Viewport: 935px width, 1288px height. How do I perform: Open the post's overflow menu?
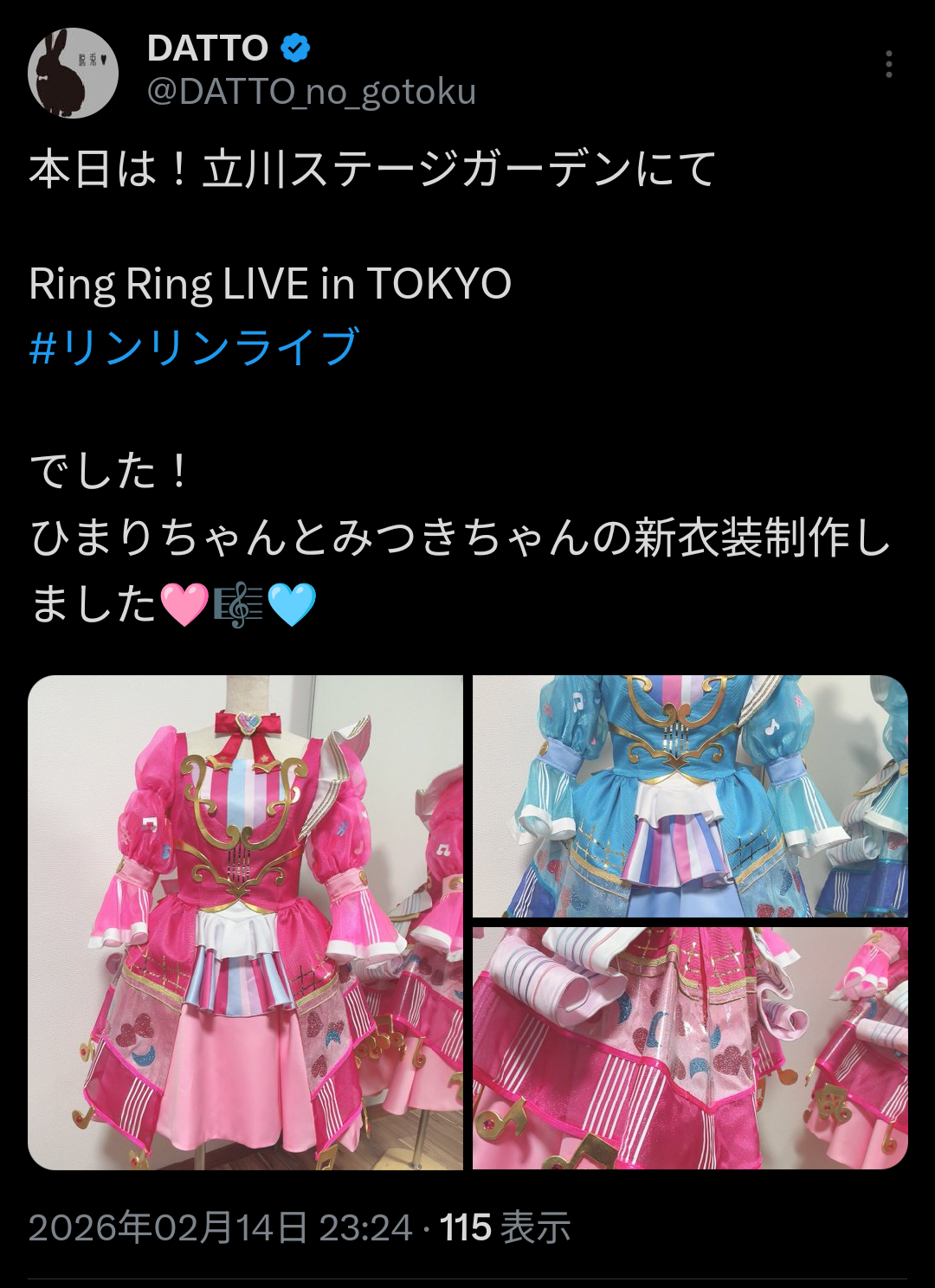[x=888, y=64]
